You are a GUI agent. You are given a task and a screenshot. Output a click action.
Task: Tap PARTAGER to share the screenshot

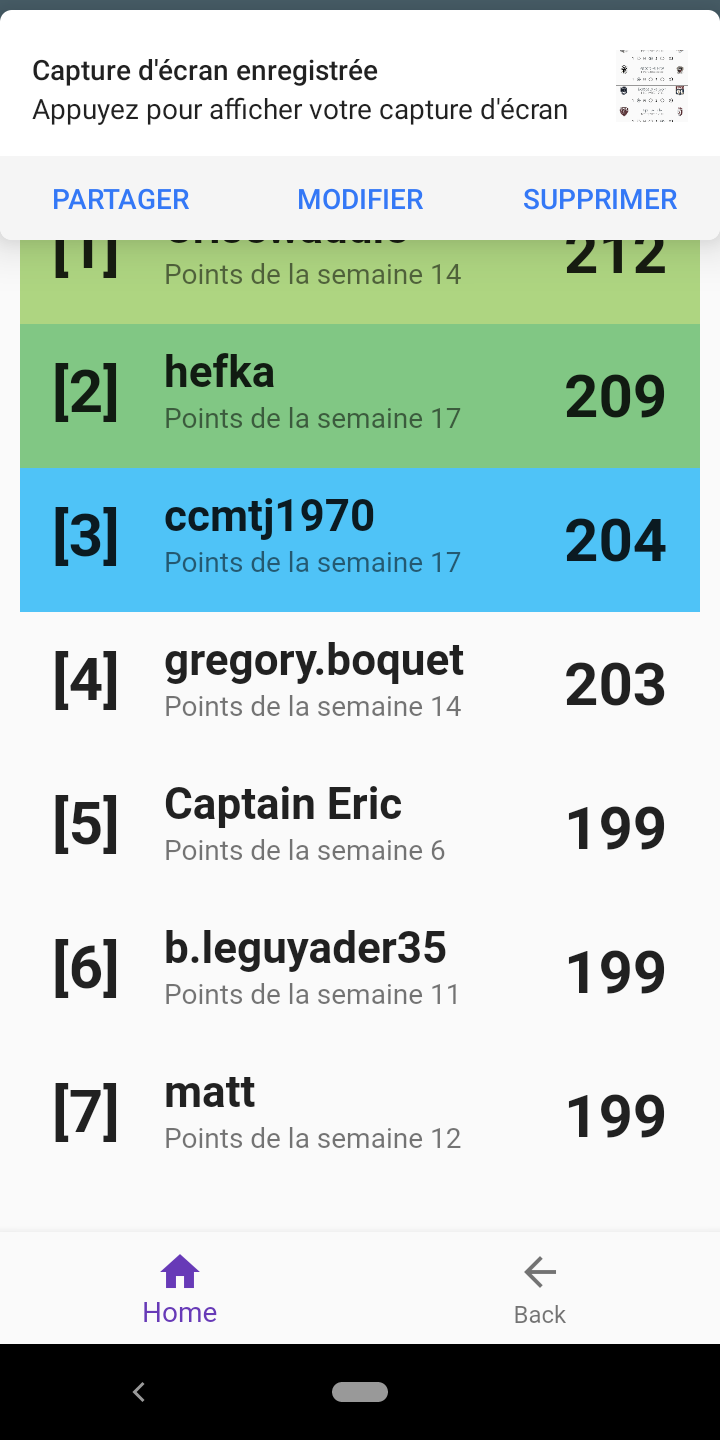[x=121, y=199]
